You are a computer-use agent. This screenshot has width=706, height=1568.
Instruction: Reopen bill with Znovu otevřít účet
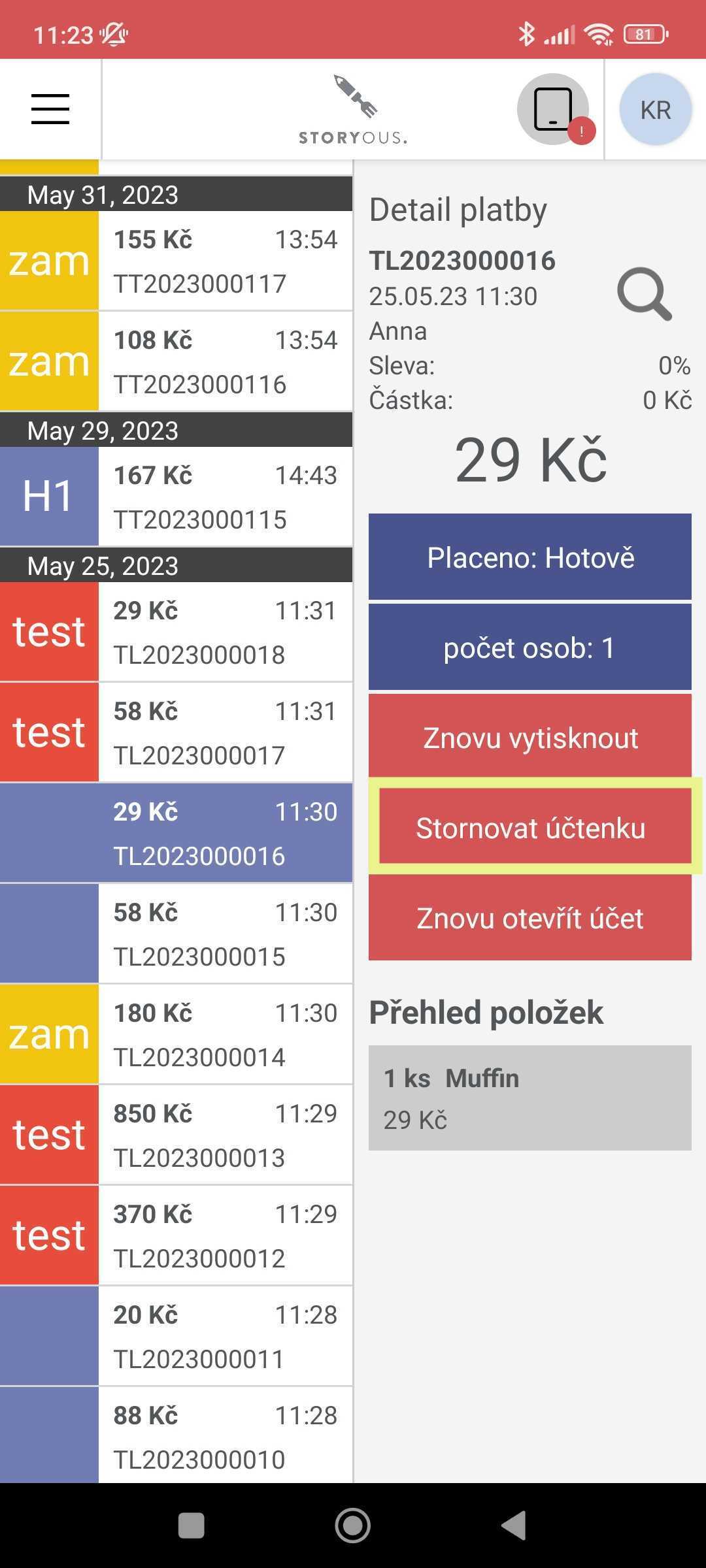530,917
